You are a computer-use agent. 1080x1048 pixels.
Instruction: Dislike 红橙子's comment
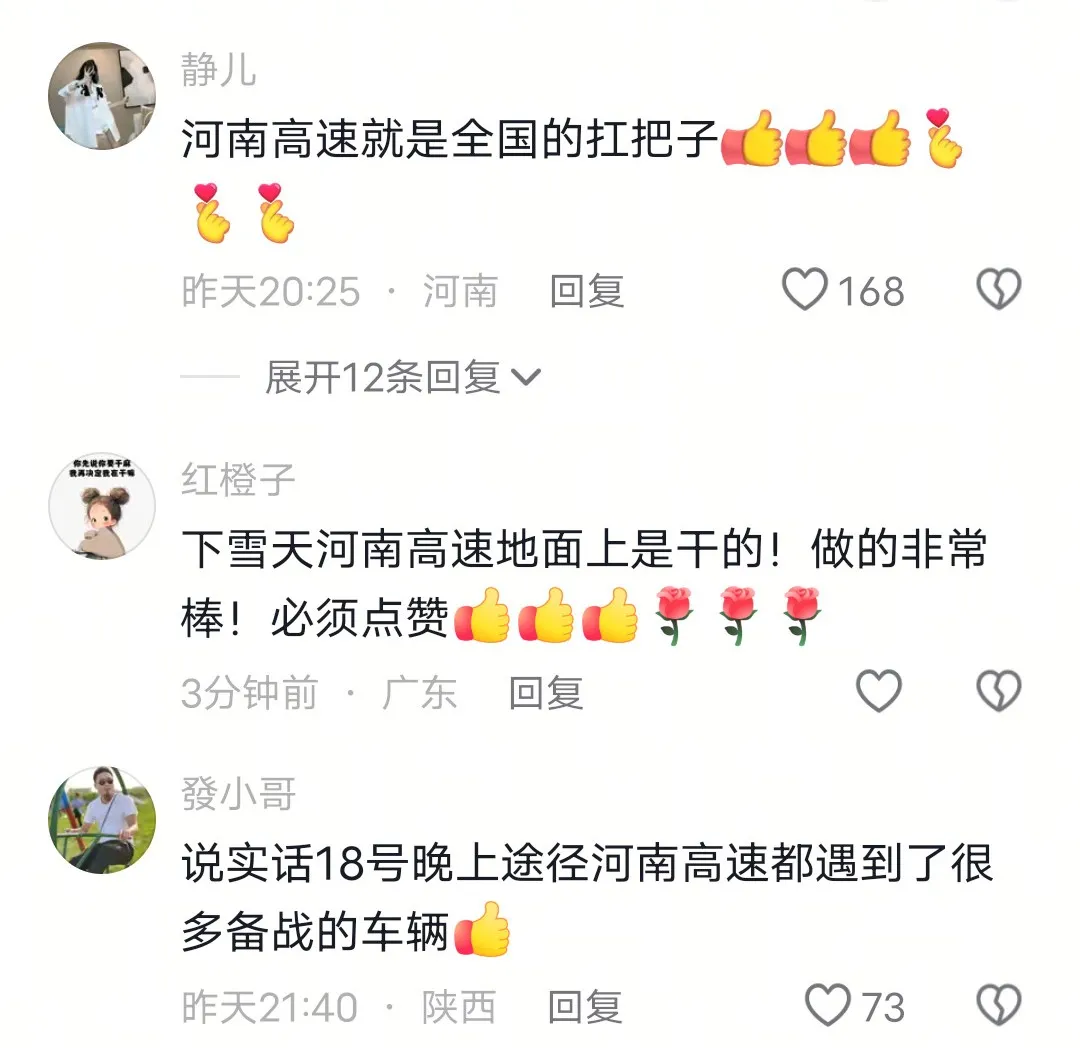pyautogui.click(x=997, y=691)
